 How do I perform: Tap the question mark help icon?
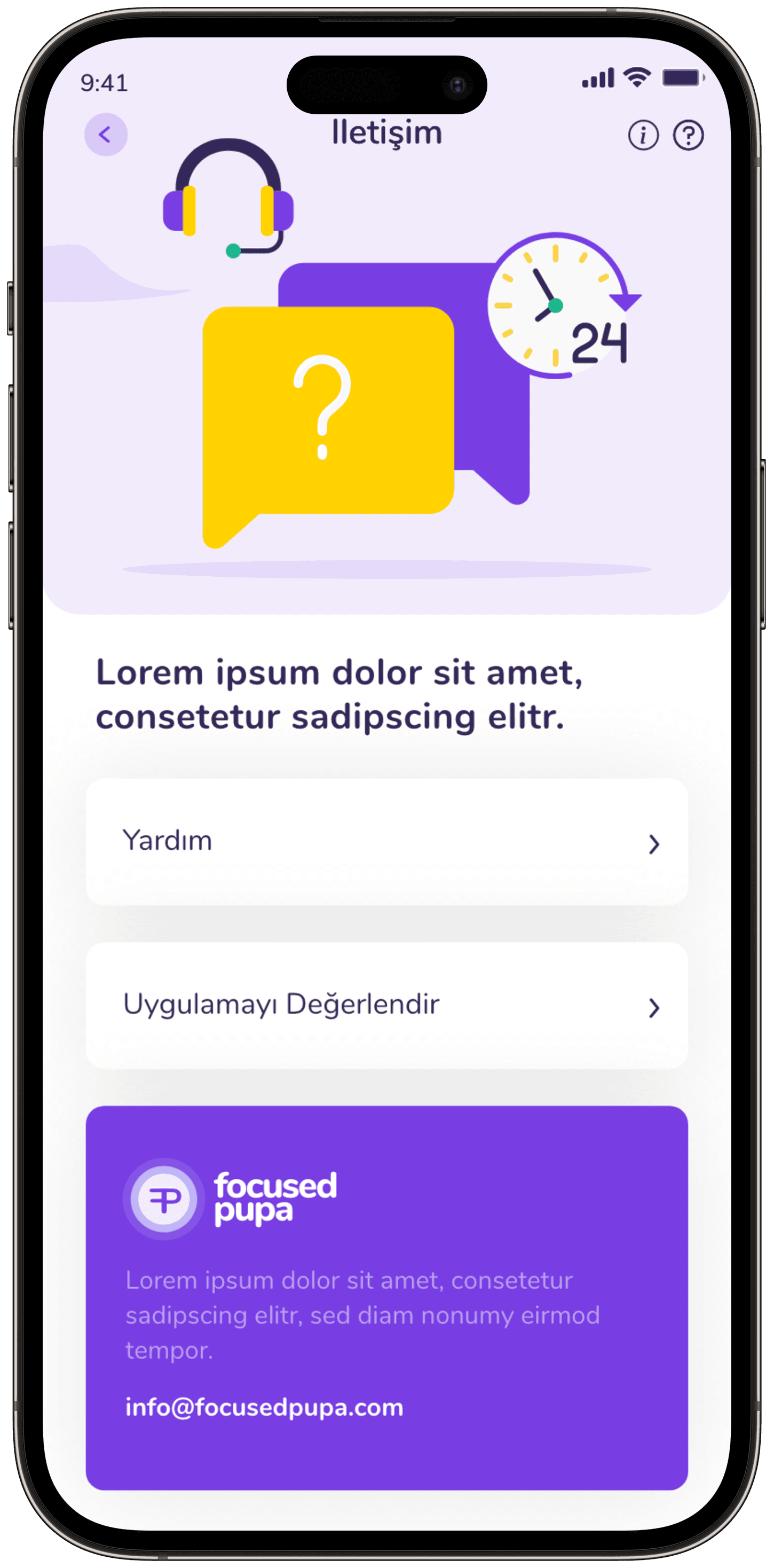point(688,135)
